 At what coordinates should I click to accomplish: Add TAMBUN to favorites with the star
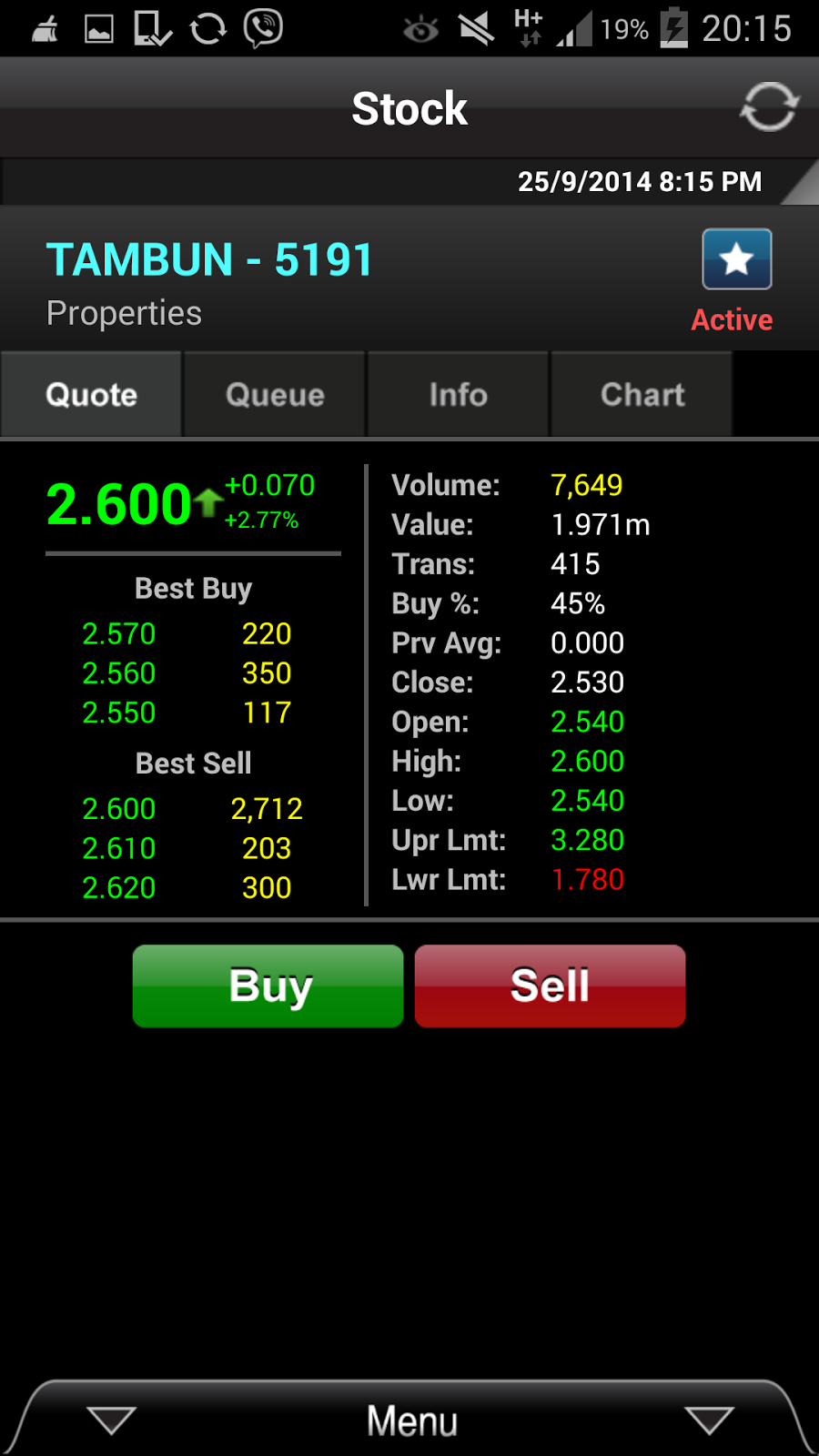coord(736,259)
